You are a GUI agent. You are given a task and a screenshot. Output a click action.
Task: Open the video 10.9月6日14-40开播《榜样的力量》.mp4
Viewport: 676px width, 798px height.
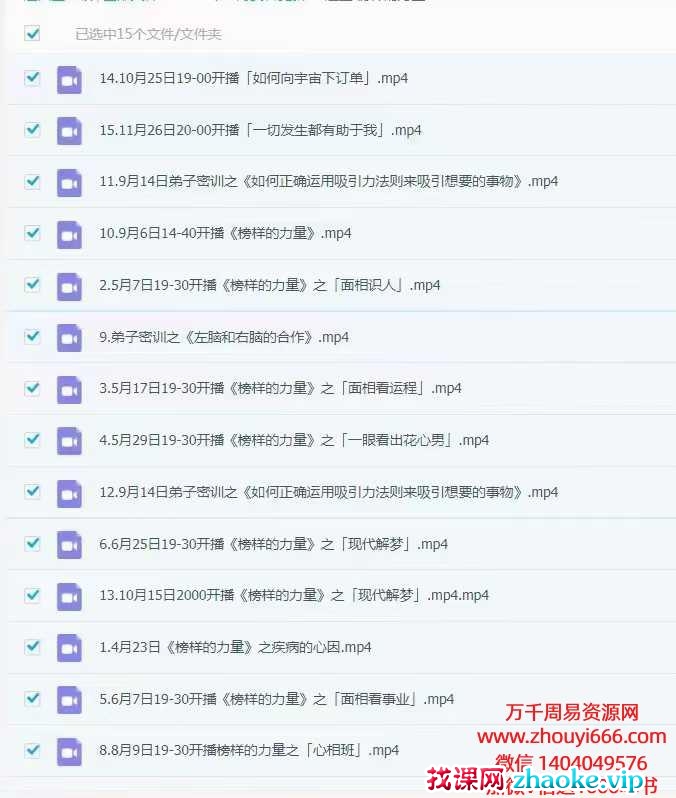[225, 233]
